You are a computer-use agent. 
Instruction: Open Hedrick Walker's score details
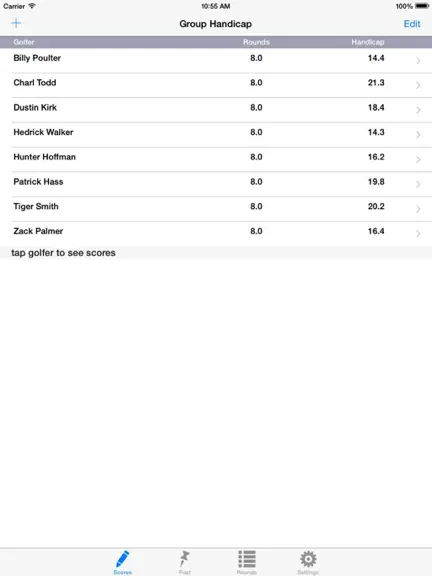[x=216, y=135]
